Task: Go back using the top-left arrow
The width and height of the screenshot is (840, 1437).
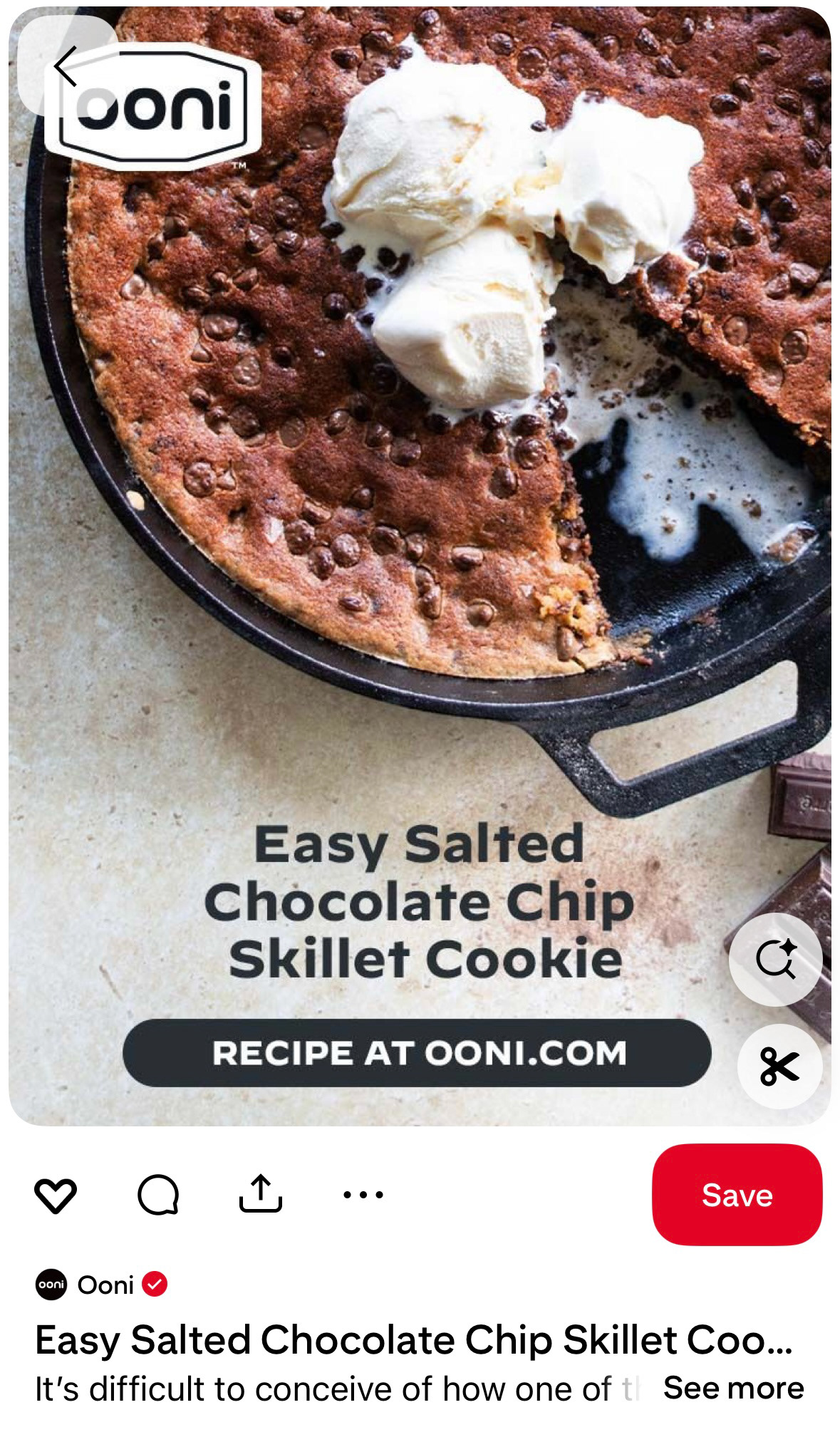Action: pyautogui.click(x=66, y=66)
